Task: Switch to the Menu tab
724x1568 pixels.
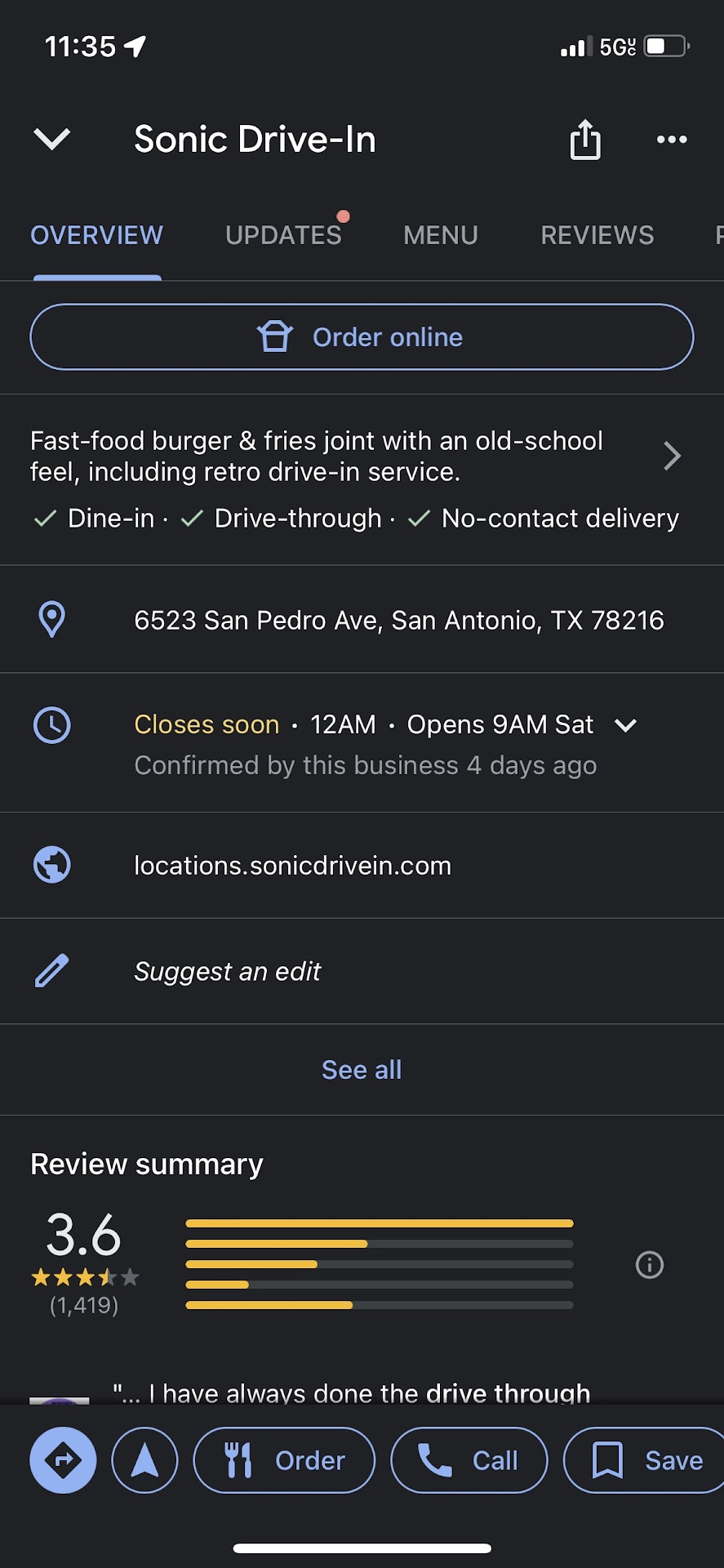Action: [x=440, y=235]
